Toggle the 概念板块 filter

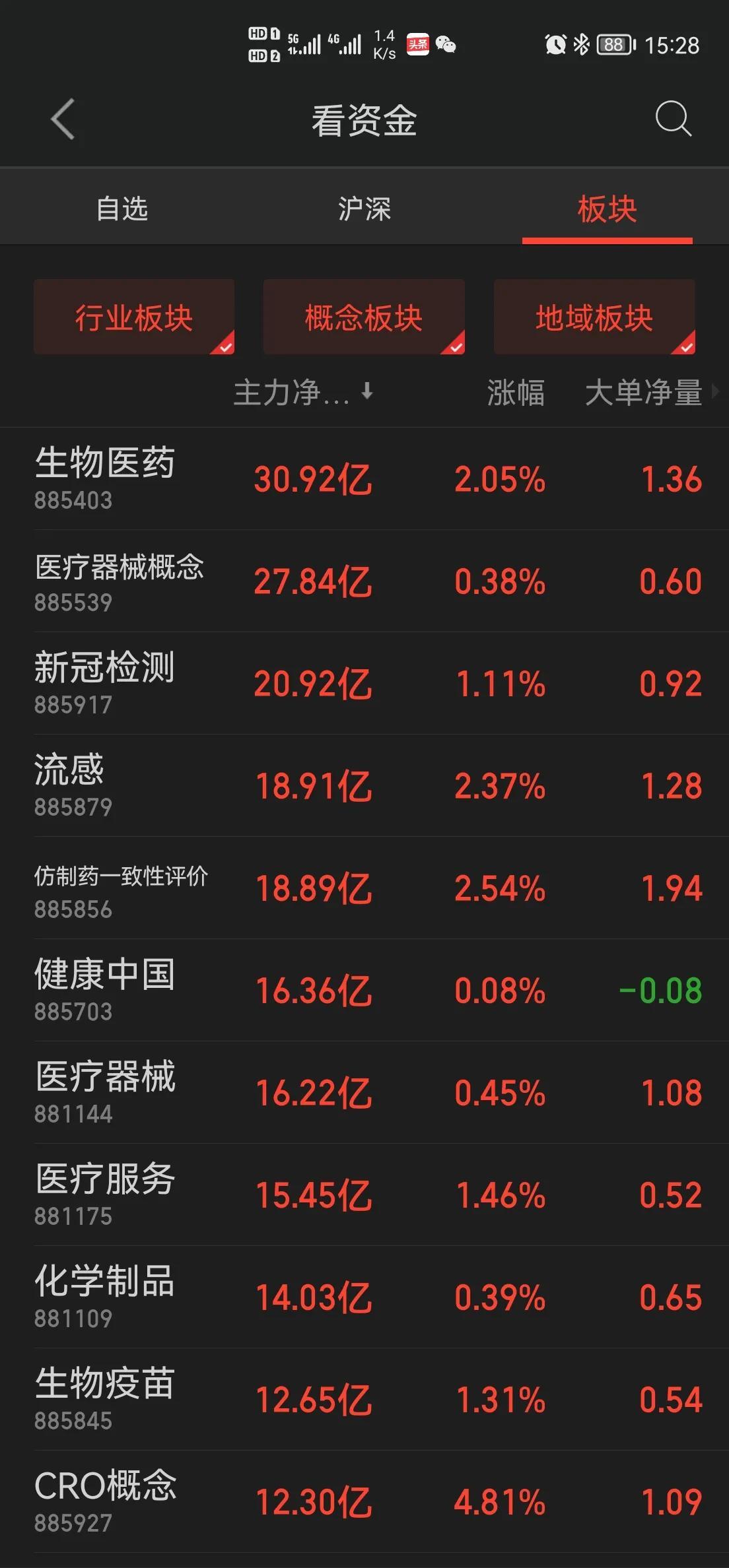[364, 317]
